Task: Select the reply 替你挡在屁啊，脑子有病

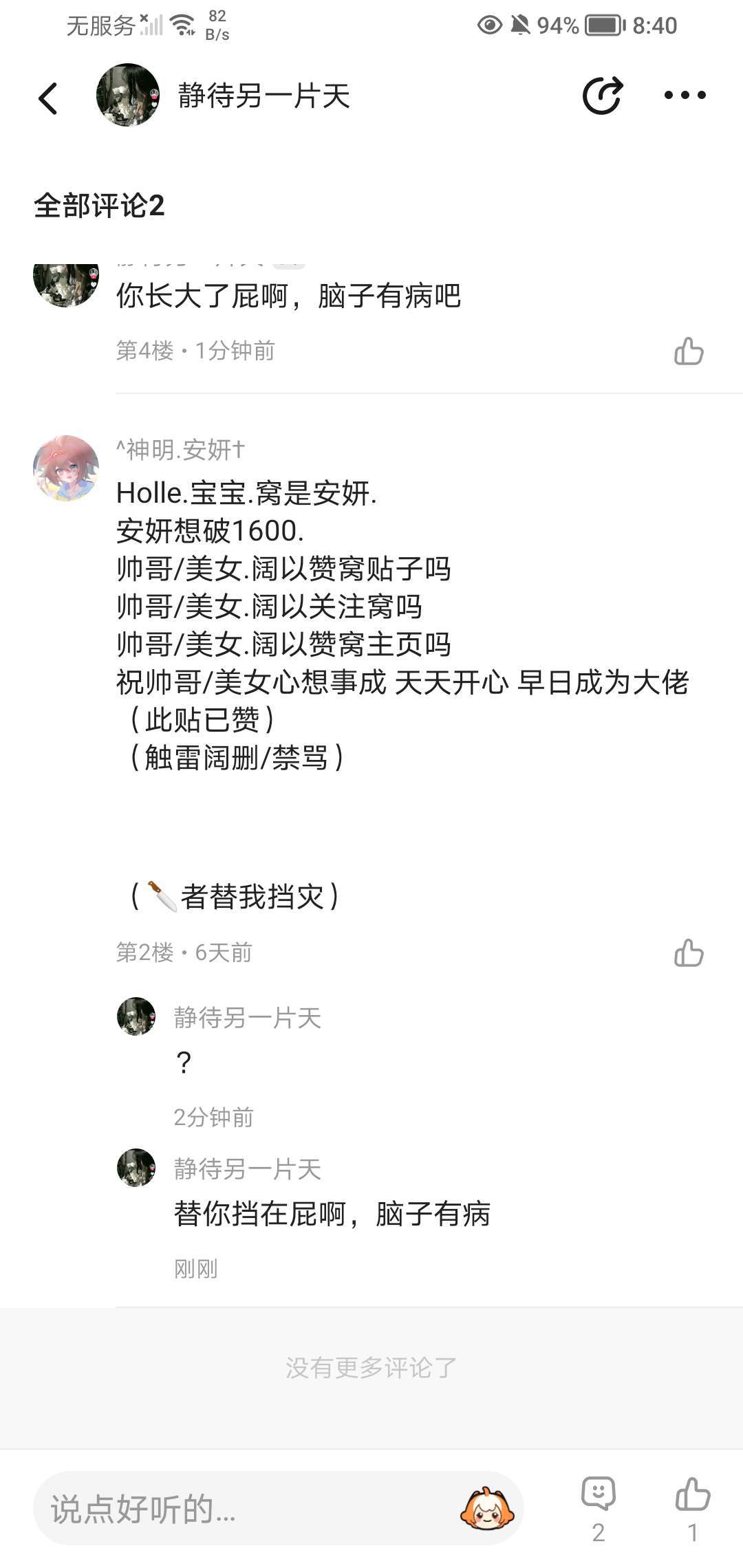Action: pyautogui.click(x=332, y=1214)
